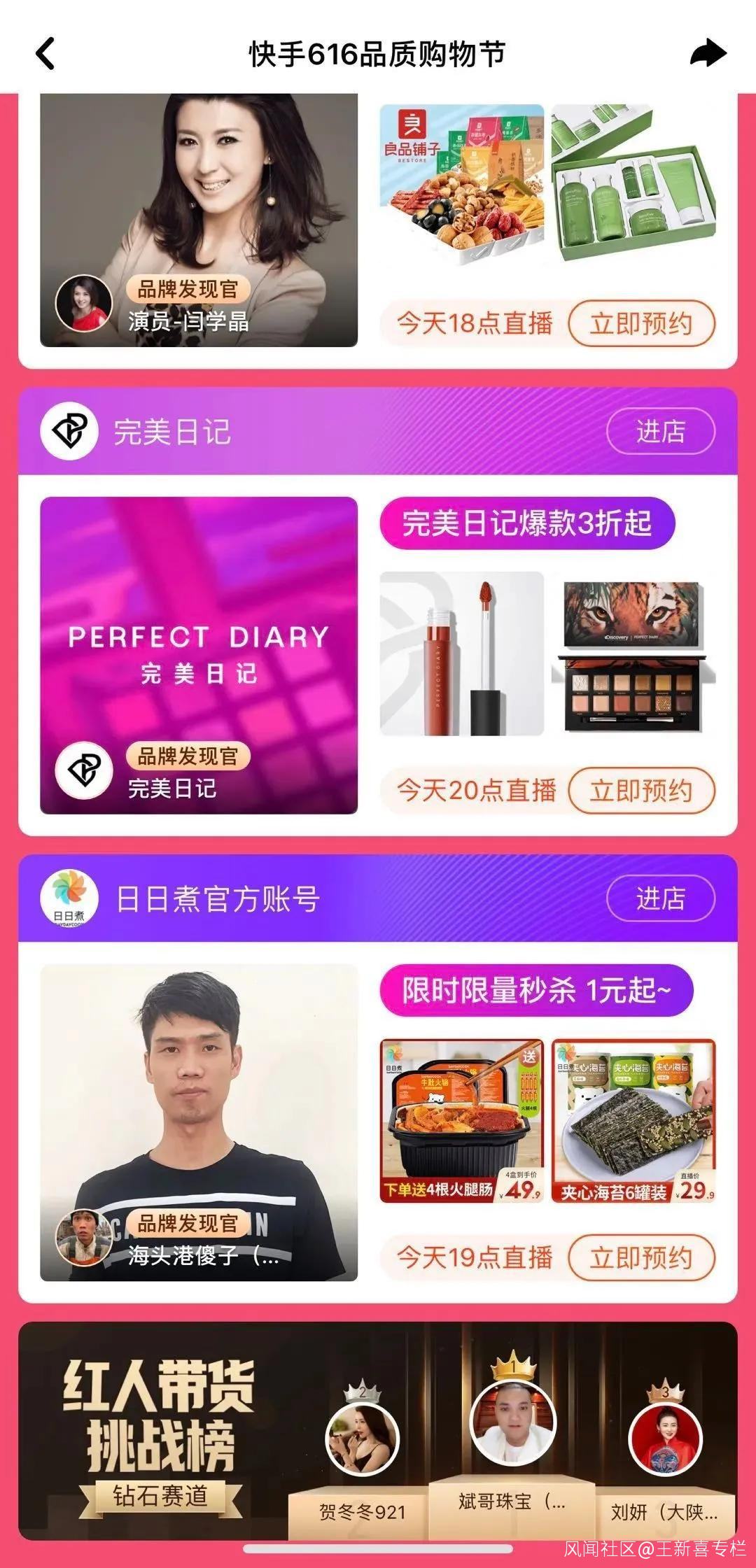Image resolution: width=756 pixels, height=1568 pixels.
Task: Open 海头港傻子 brand host card
Action: coord(199,1122)
